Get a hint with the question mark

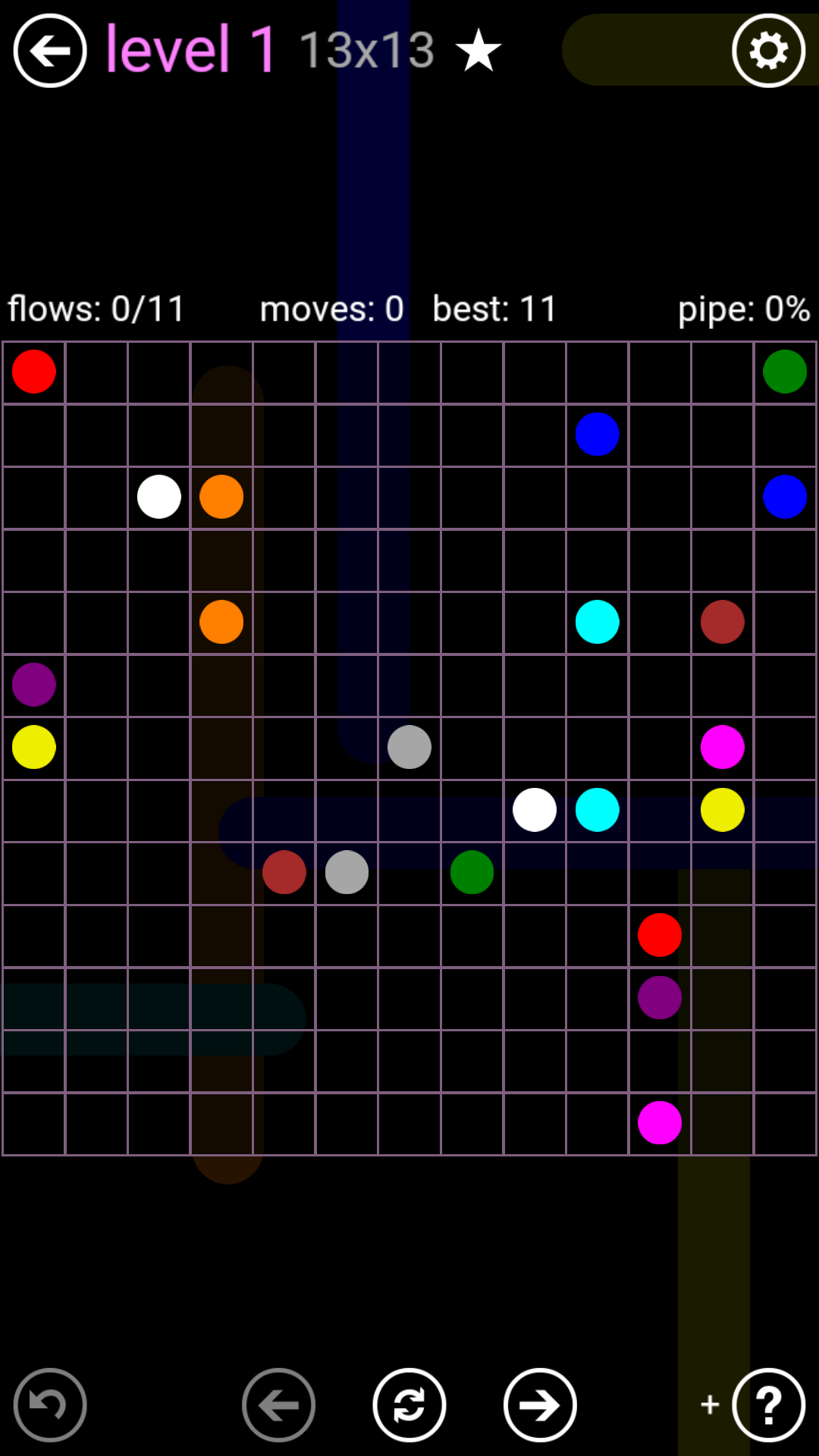pos(768,1405)
